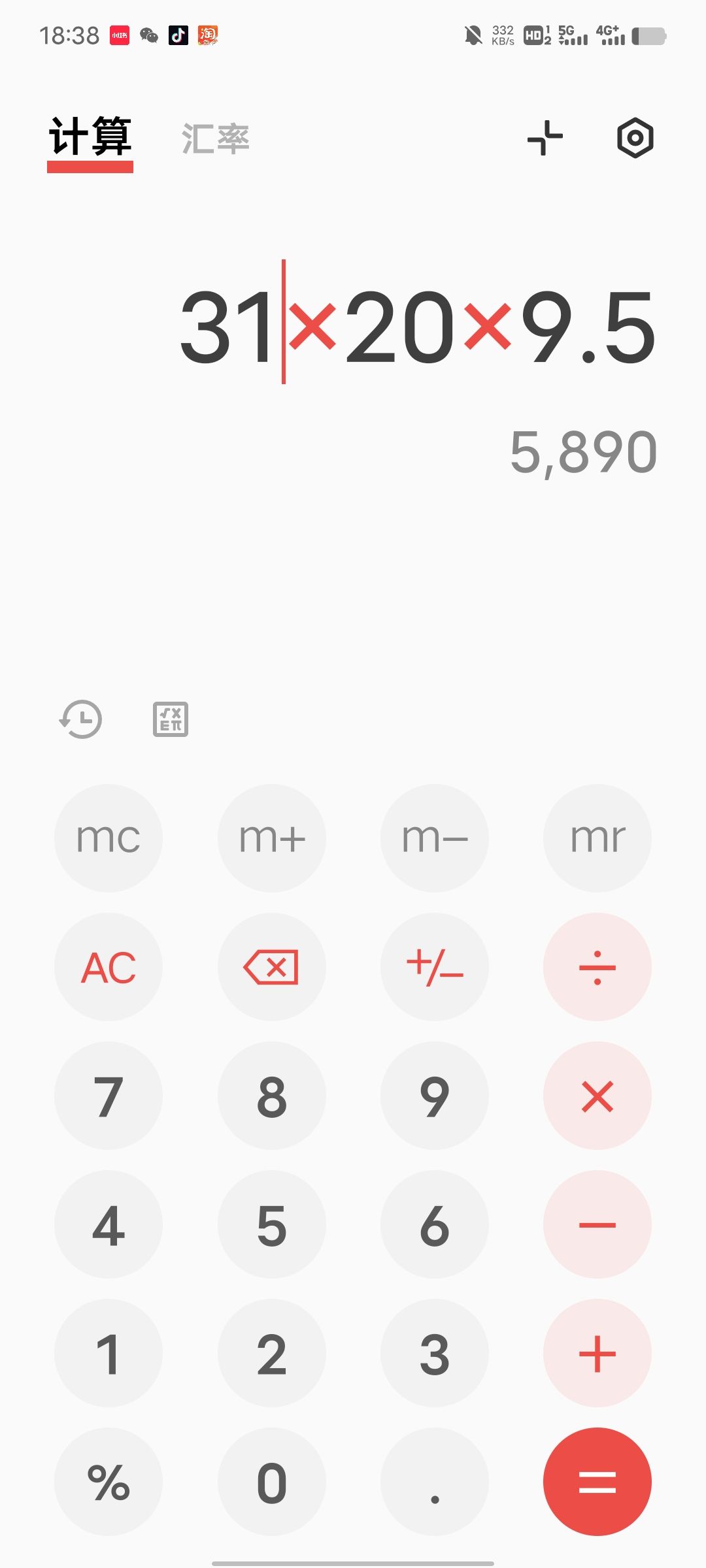Hit the equals button
Screen dimensions: 706x1568
597,1481
